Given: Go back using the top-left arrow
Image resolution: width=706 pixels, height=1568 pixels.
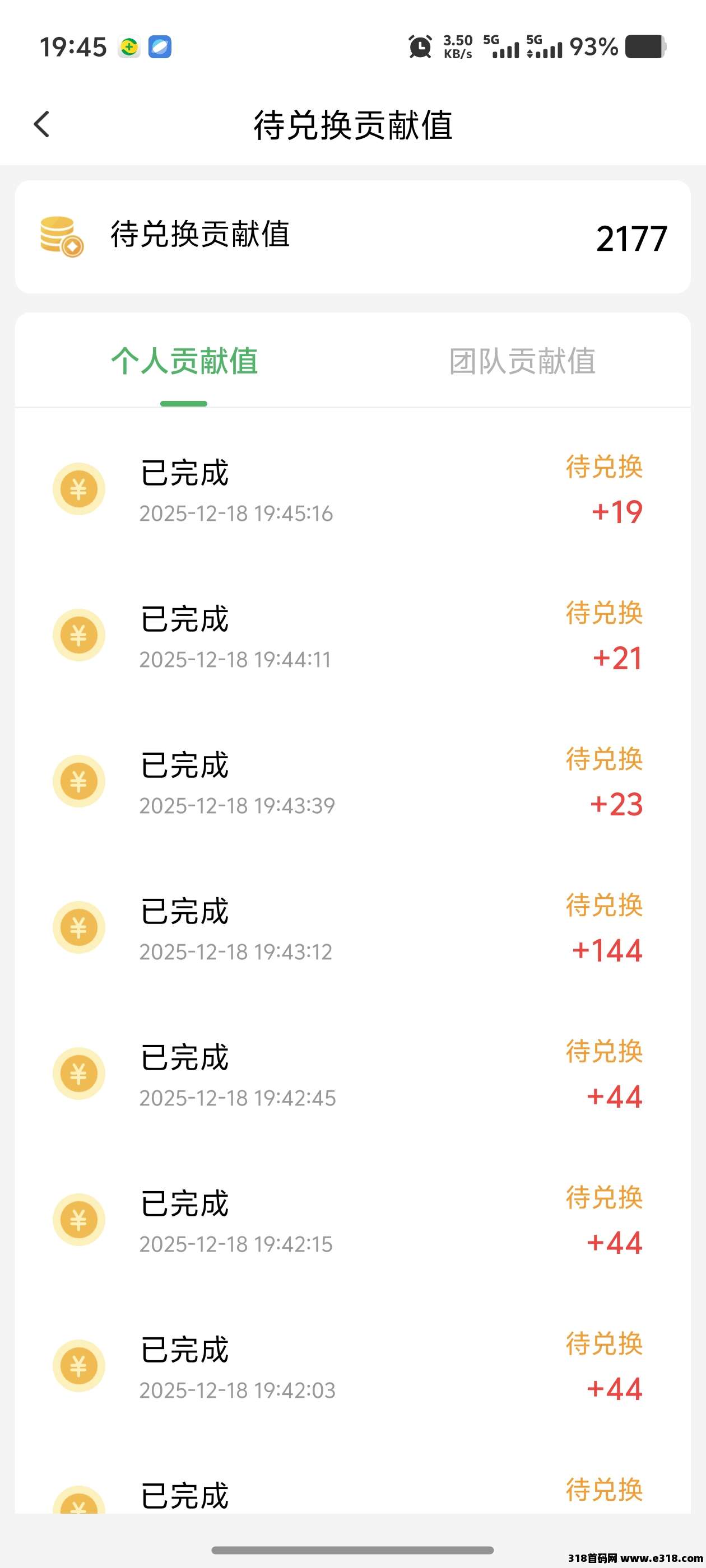Looking at the screenshot, I should [41, 125].
